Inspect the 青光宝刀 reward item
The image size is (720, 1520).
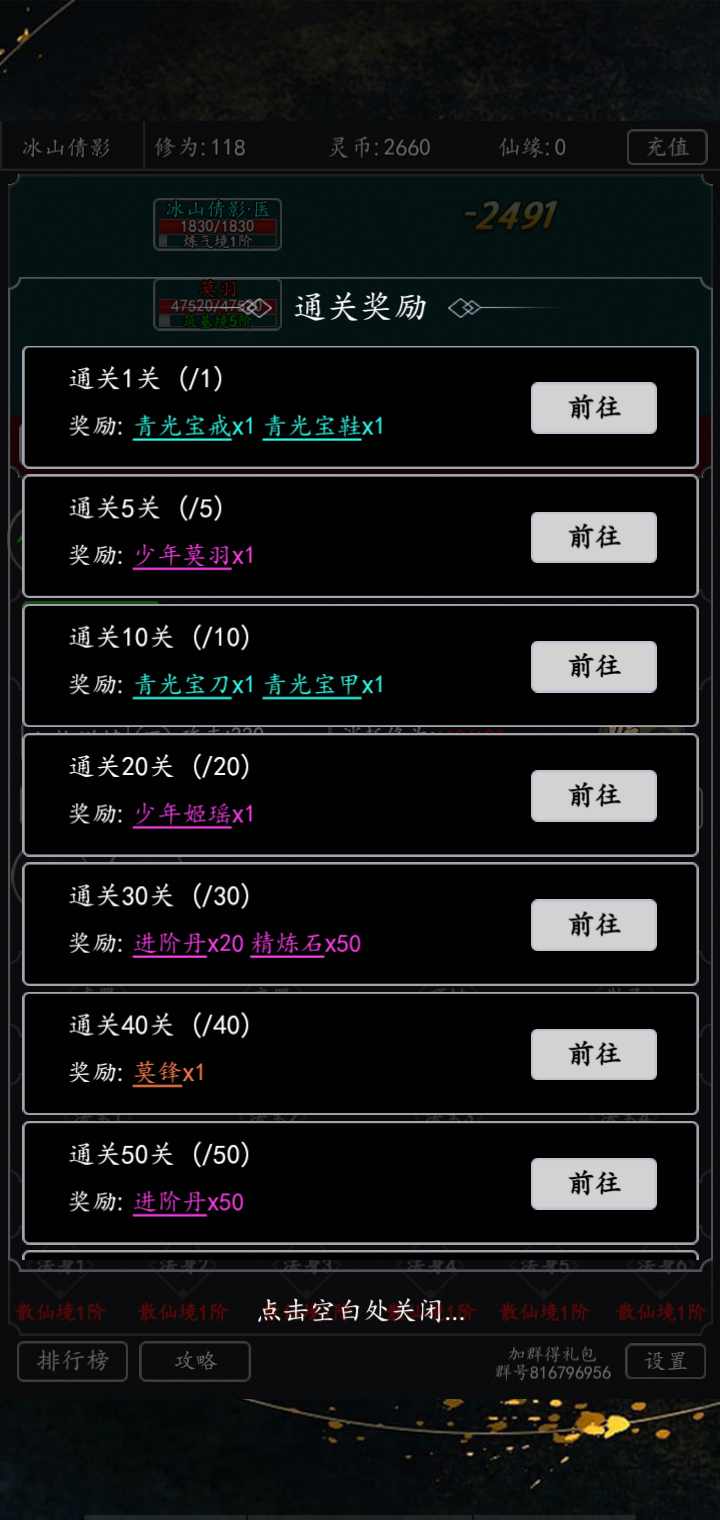pyautogui.click(x=182, y=685)
